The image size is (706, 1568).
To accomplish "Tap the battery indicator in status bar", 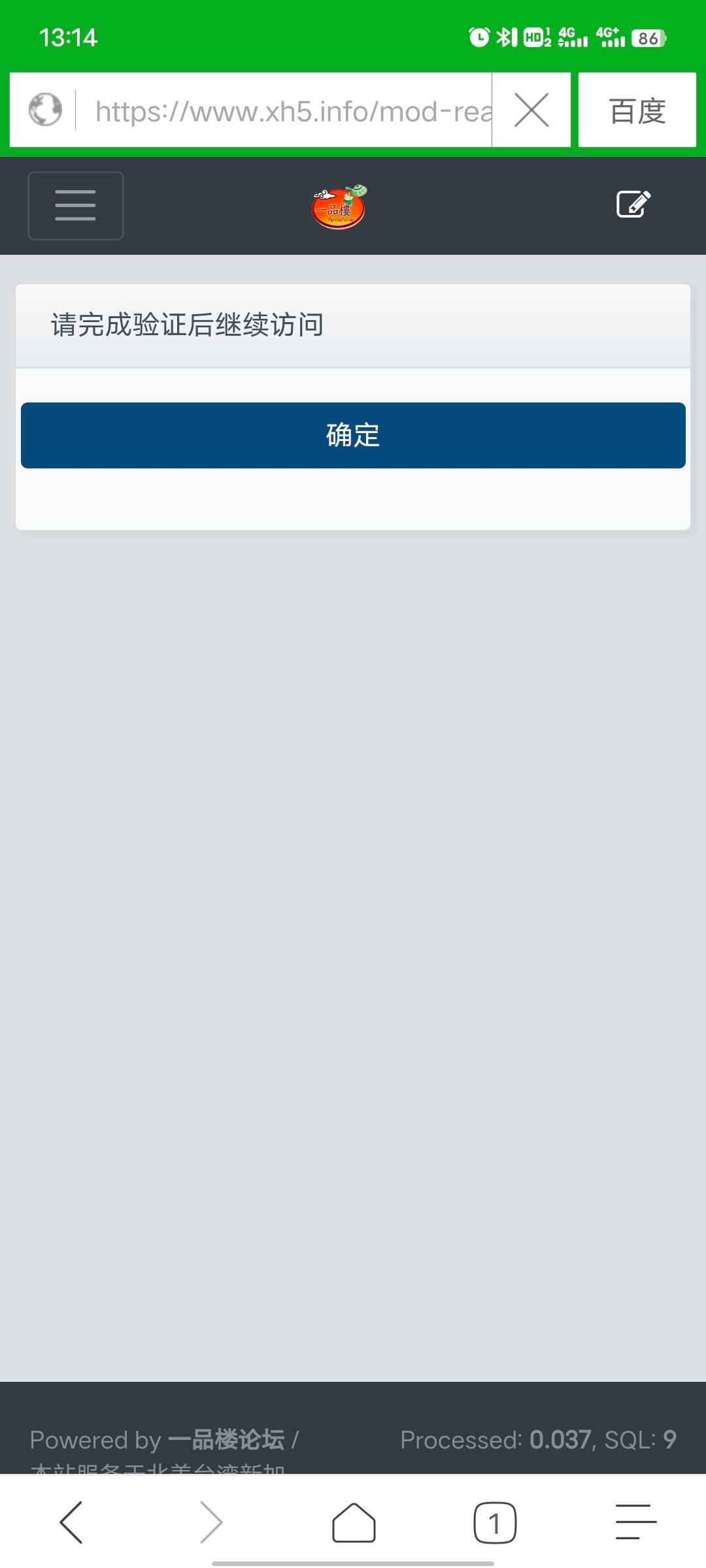I will 648,38.
